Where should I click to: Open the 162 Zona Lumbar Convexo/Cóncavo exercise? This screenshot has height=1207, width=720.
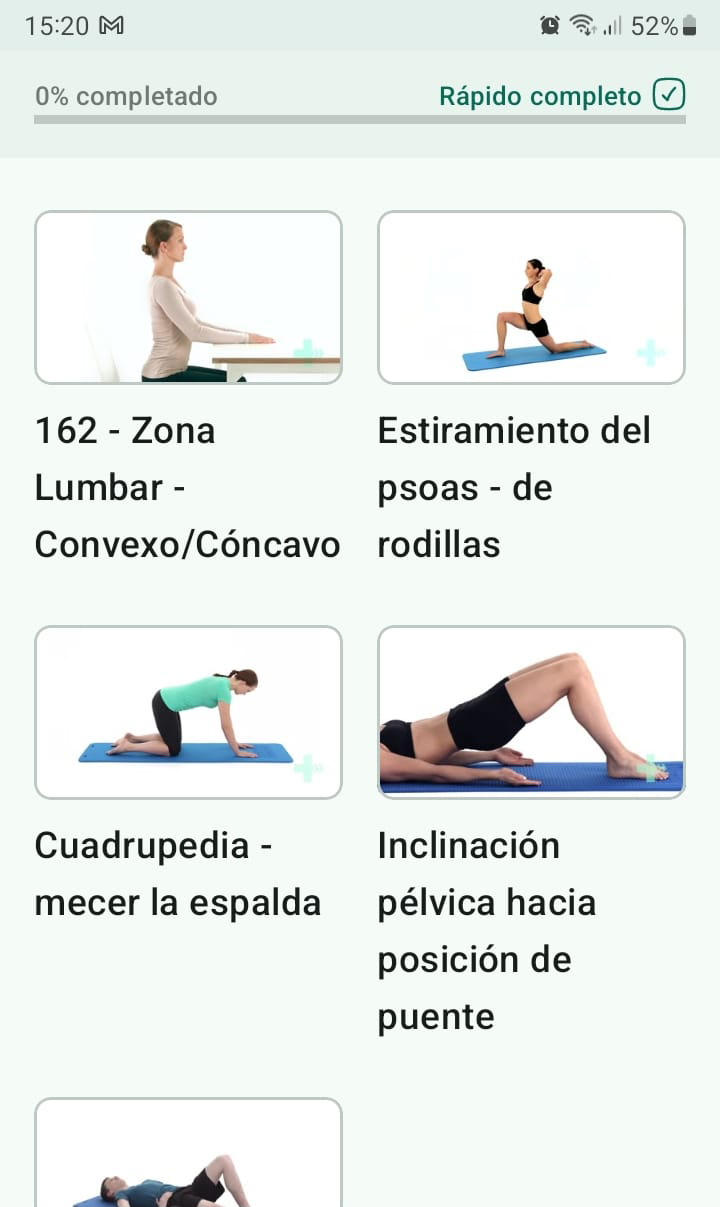(x=188, y=298)
